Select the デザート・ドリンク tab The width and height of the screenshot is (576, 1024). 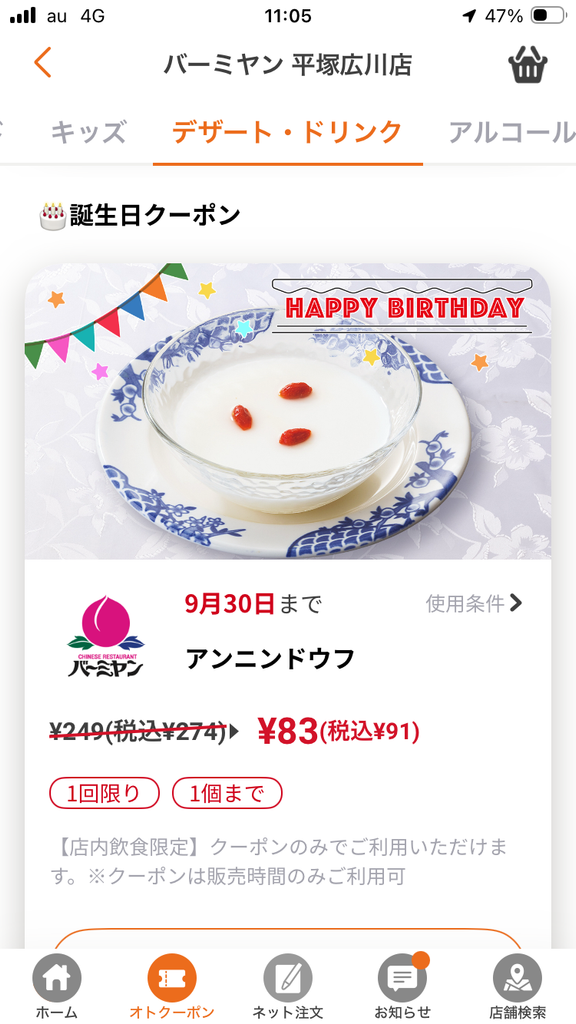coord(287,133)
